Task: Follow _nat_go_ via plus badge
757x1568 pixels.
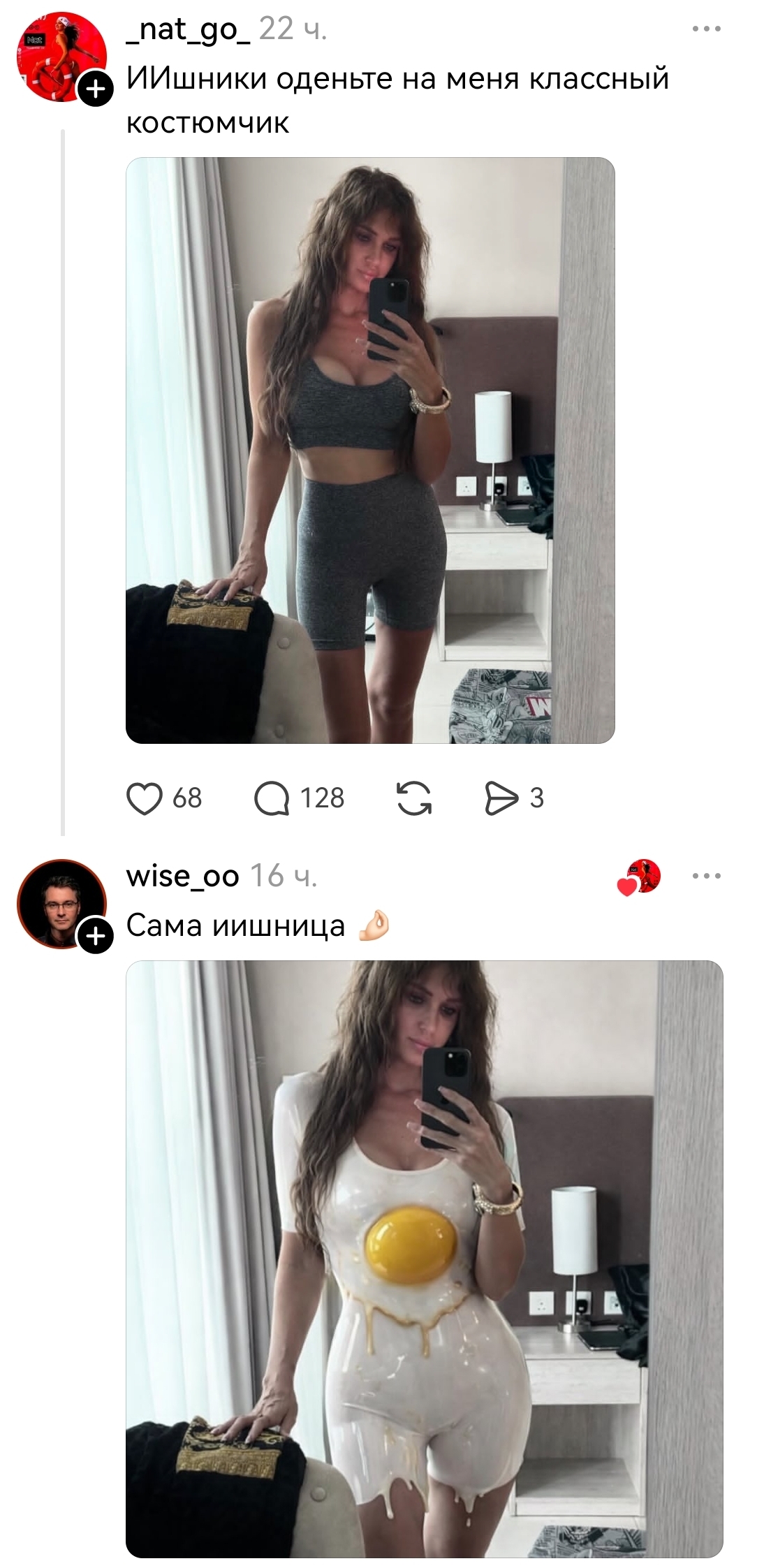Action: [96, 89]
